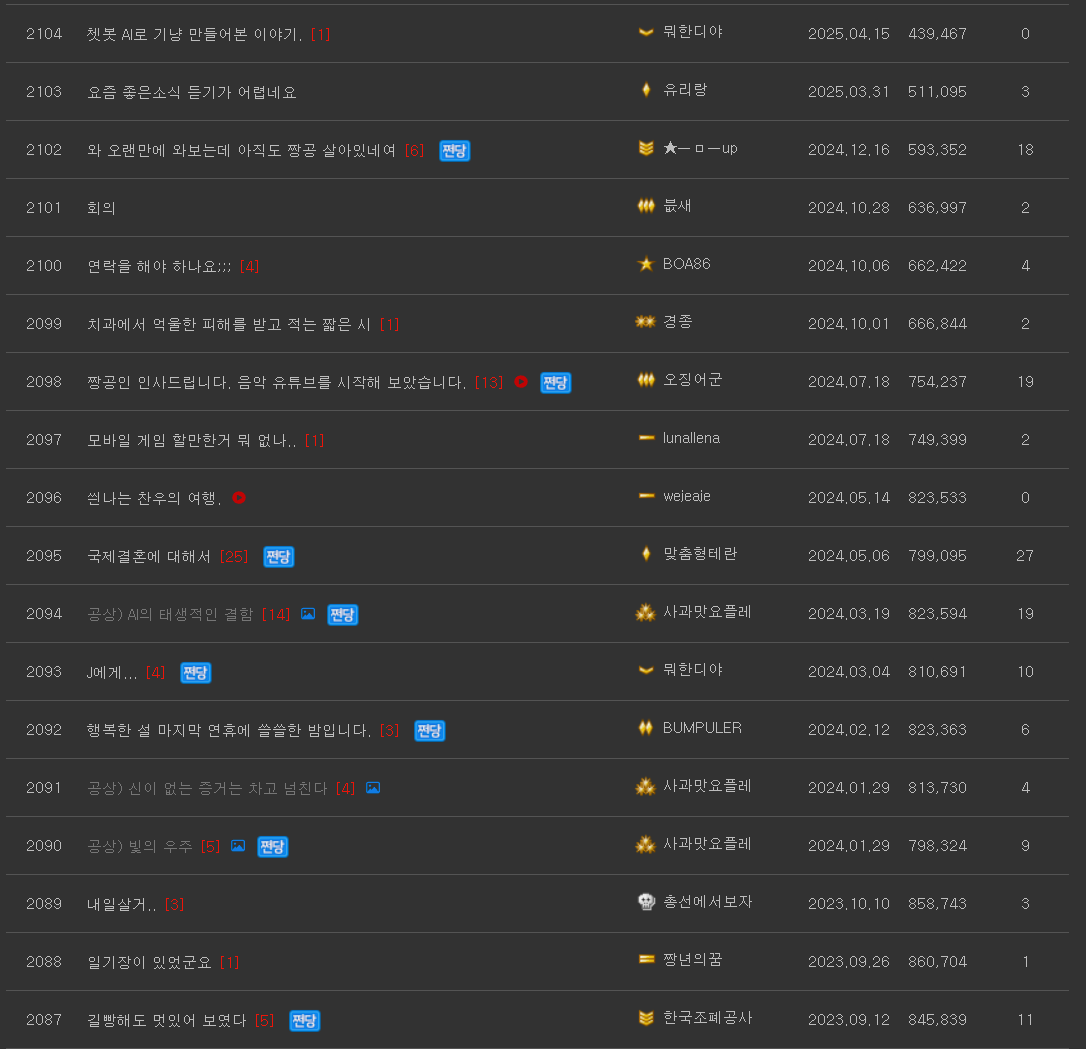The height and width of the screenshot is (1049, 1086).
Task: Open post "국제결혼에 대해서"
Action: (150, 556)
